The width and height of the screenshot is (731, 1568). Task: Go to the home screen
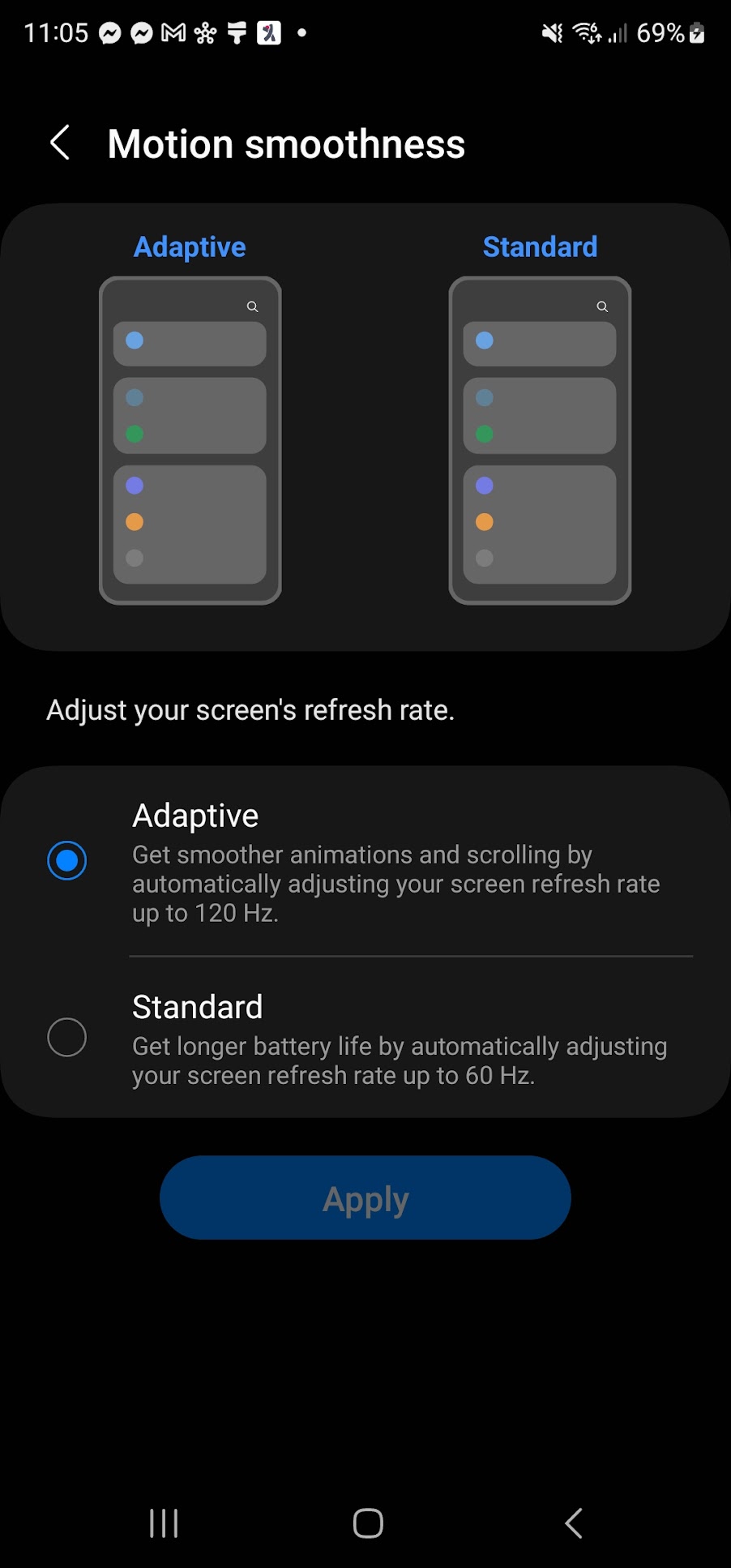(x=368, y=1523)
